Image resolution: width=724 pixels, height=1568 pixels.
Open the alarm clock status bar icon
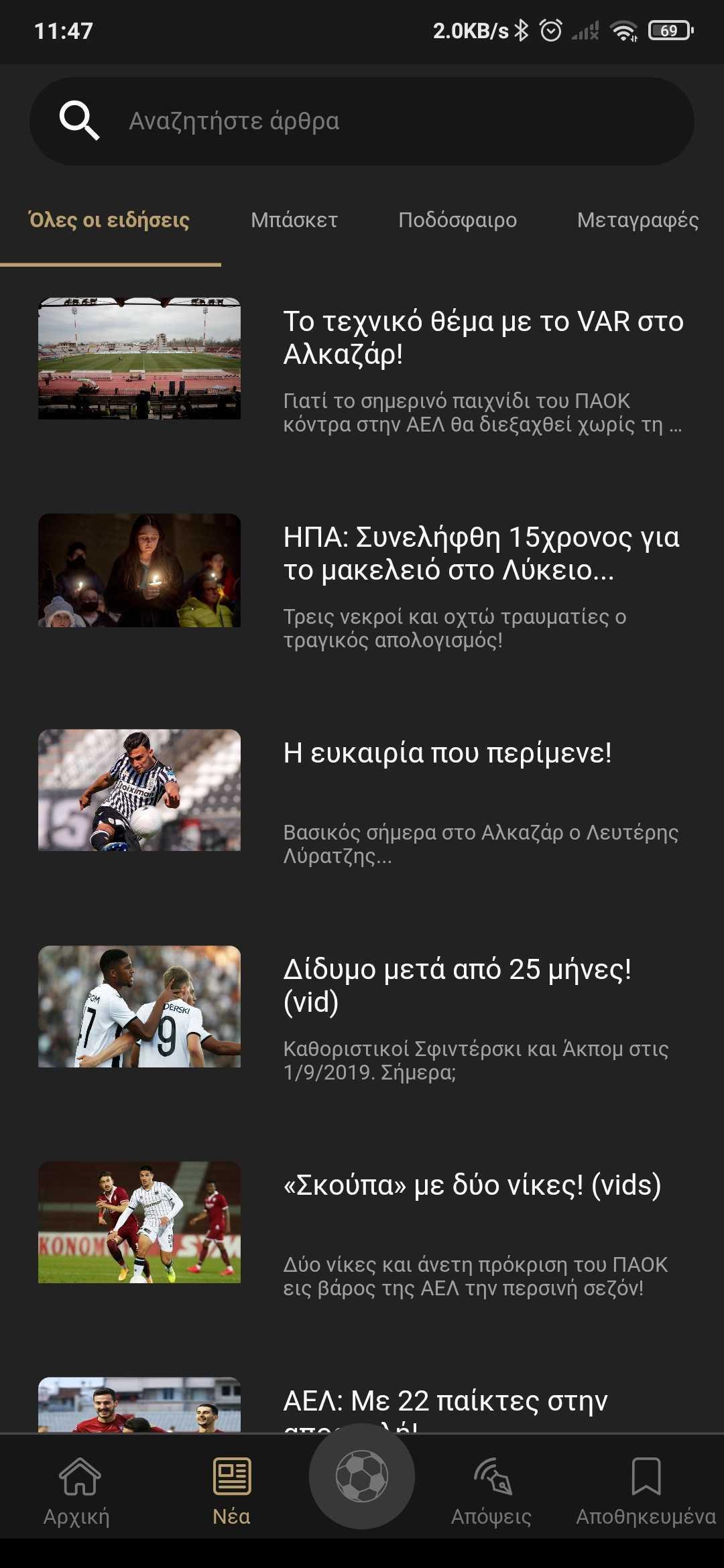551,30
